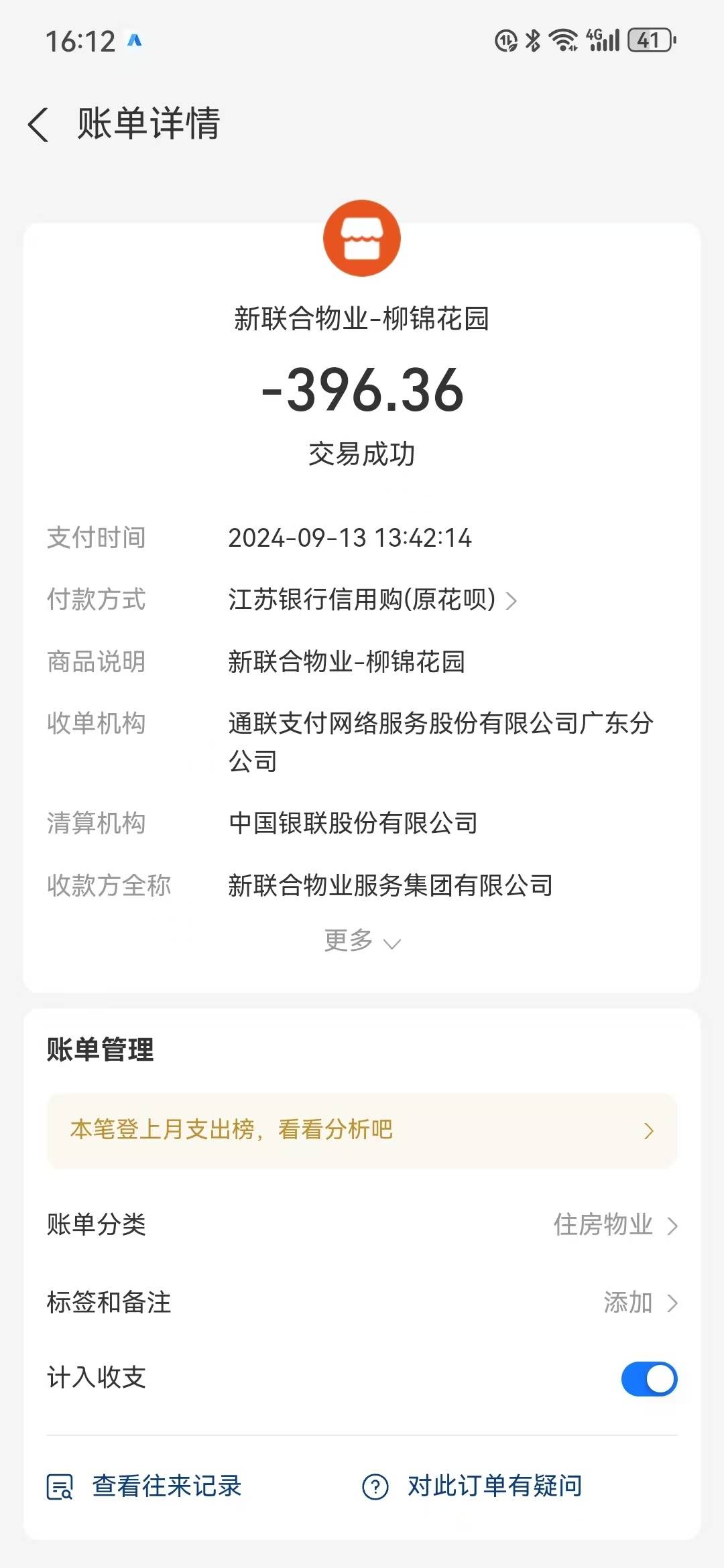Open the 本笔登上月支出榜 analysis banner
Viewport: 724px width, 1568px height.
tap(362, 1130)
